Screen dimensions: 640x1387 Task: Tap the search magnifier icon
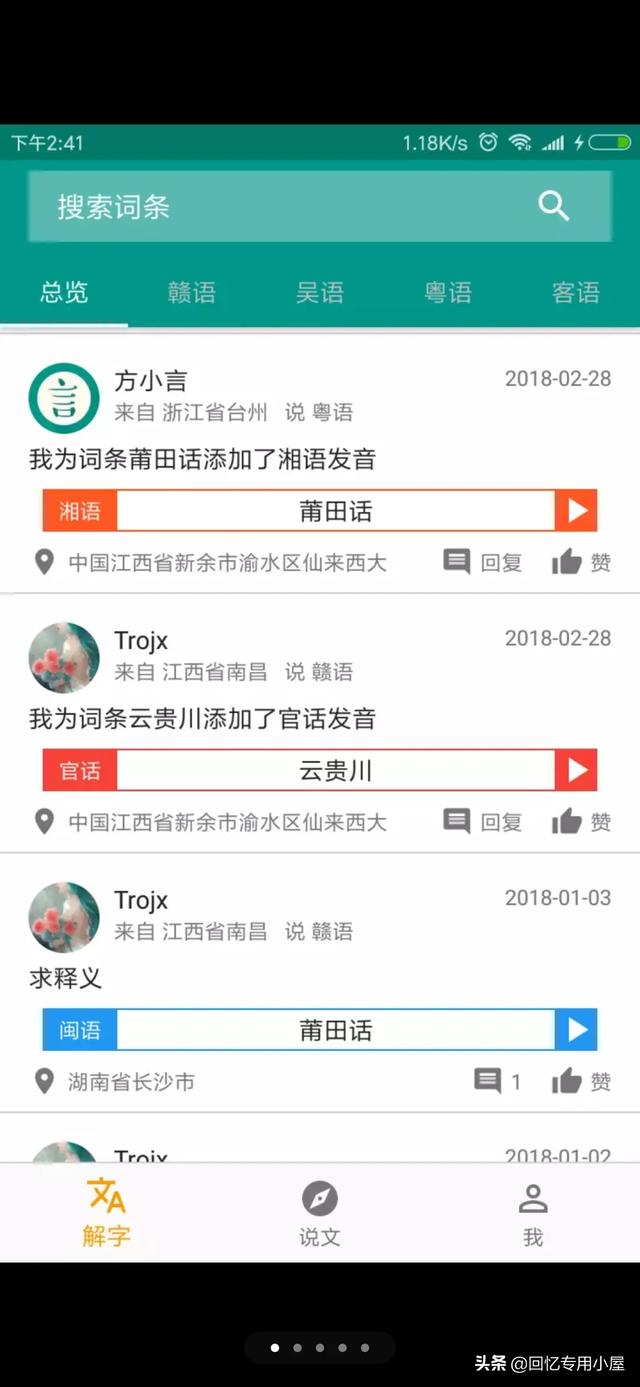click(x=553, y=206)
